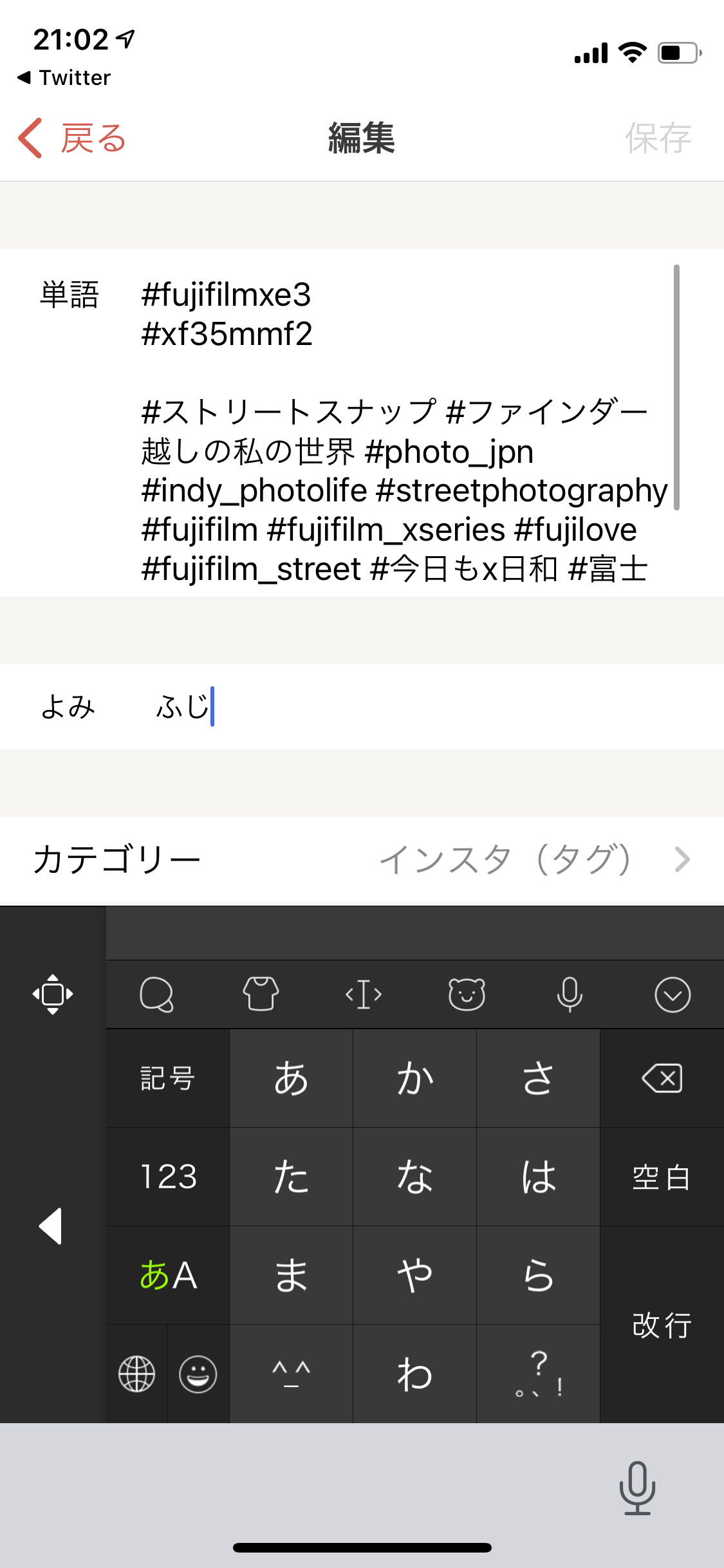Open the keyboard's speech bubble icon
Screen dimensions: 724x1568
pyautogui.click(x=157, y=994)
